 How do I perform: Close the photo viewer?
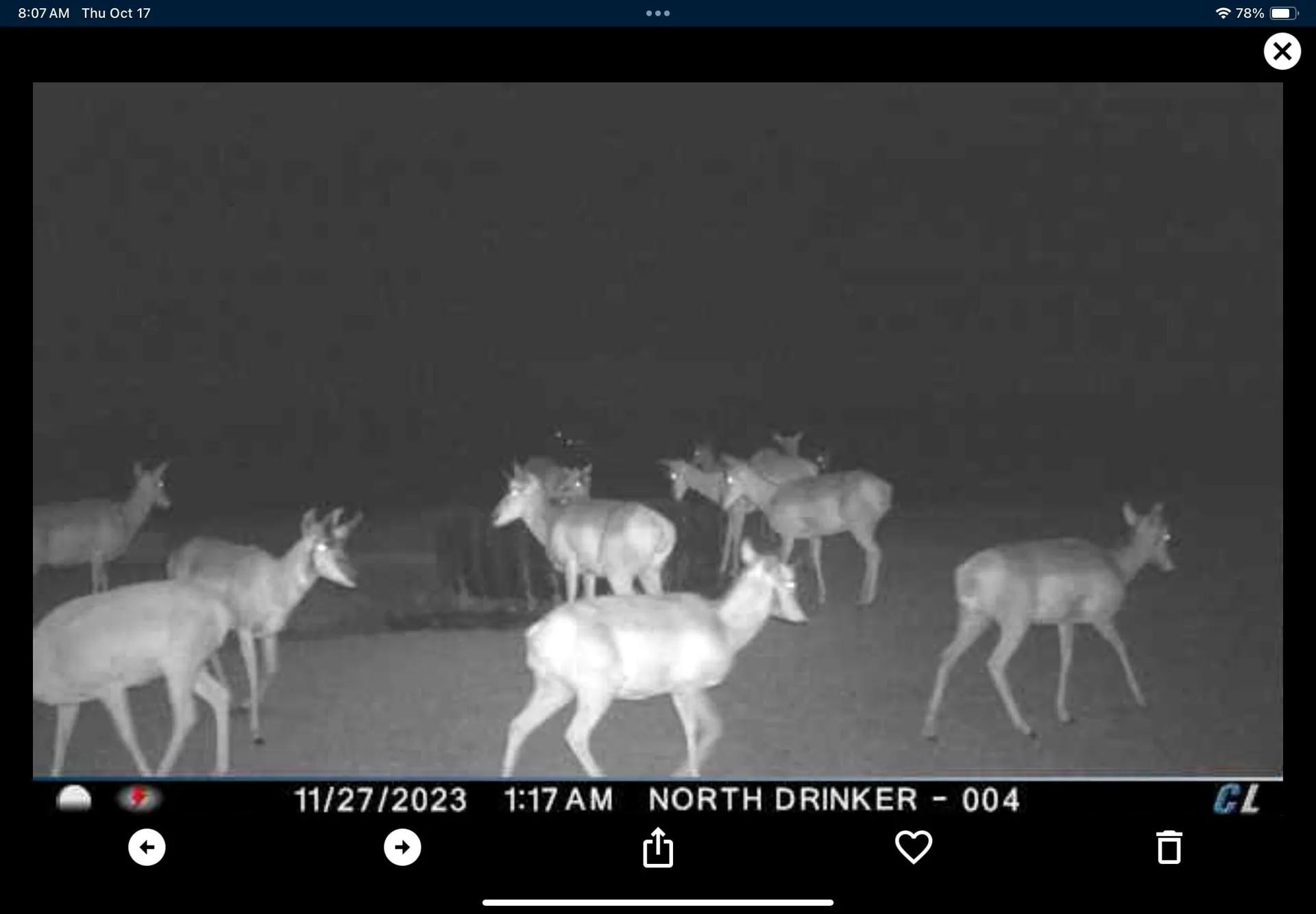pyautogui.click(x=1282, y=51)
